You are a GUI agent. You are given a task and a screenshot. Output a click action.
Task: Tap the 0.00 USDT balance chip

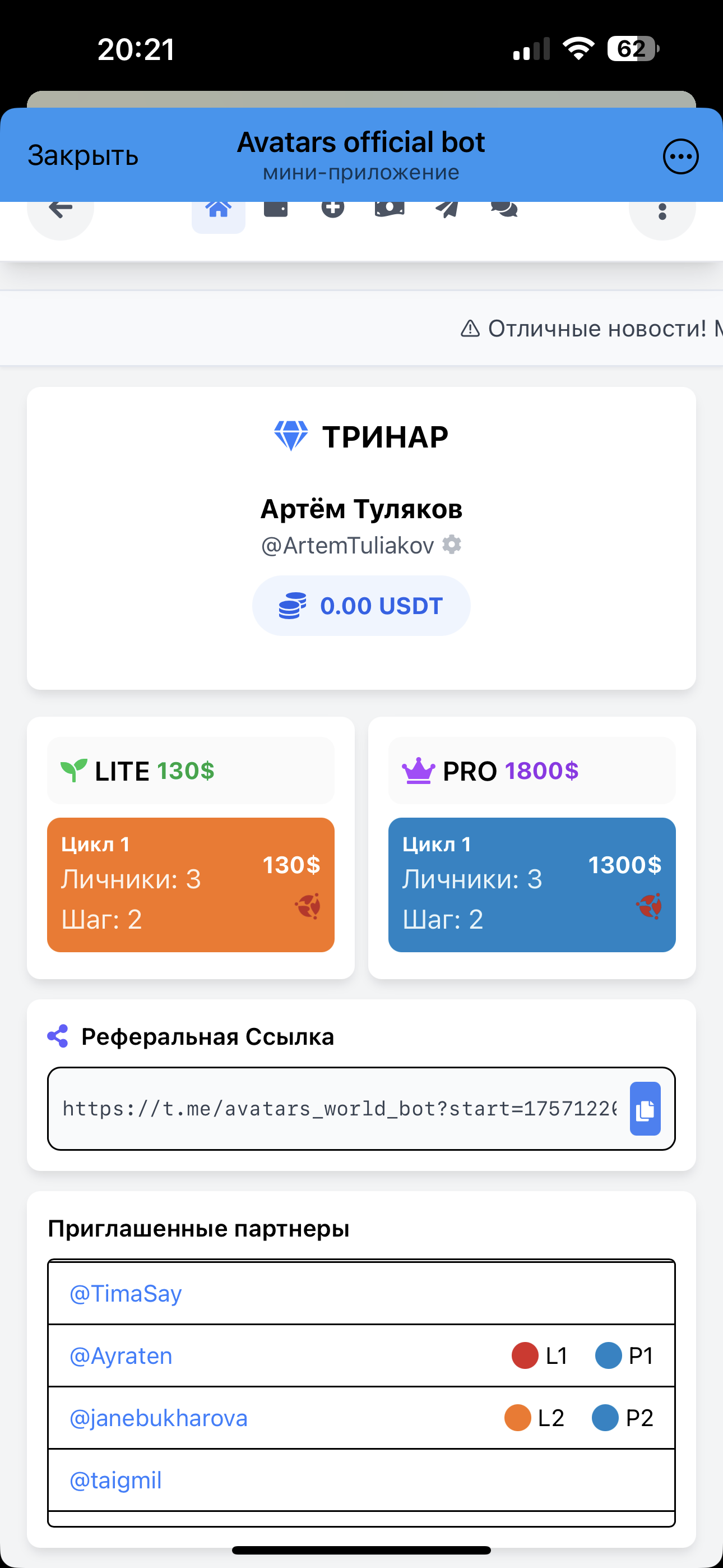click(x=361, y=606)
